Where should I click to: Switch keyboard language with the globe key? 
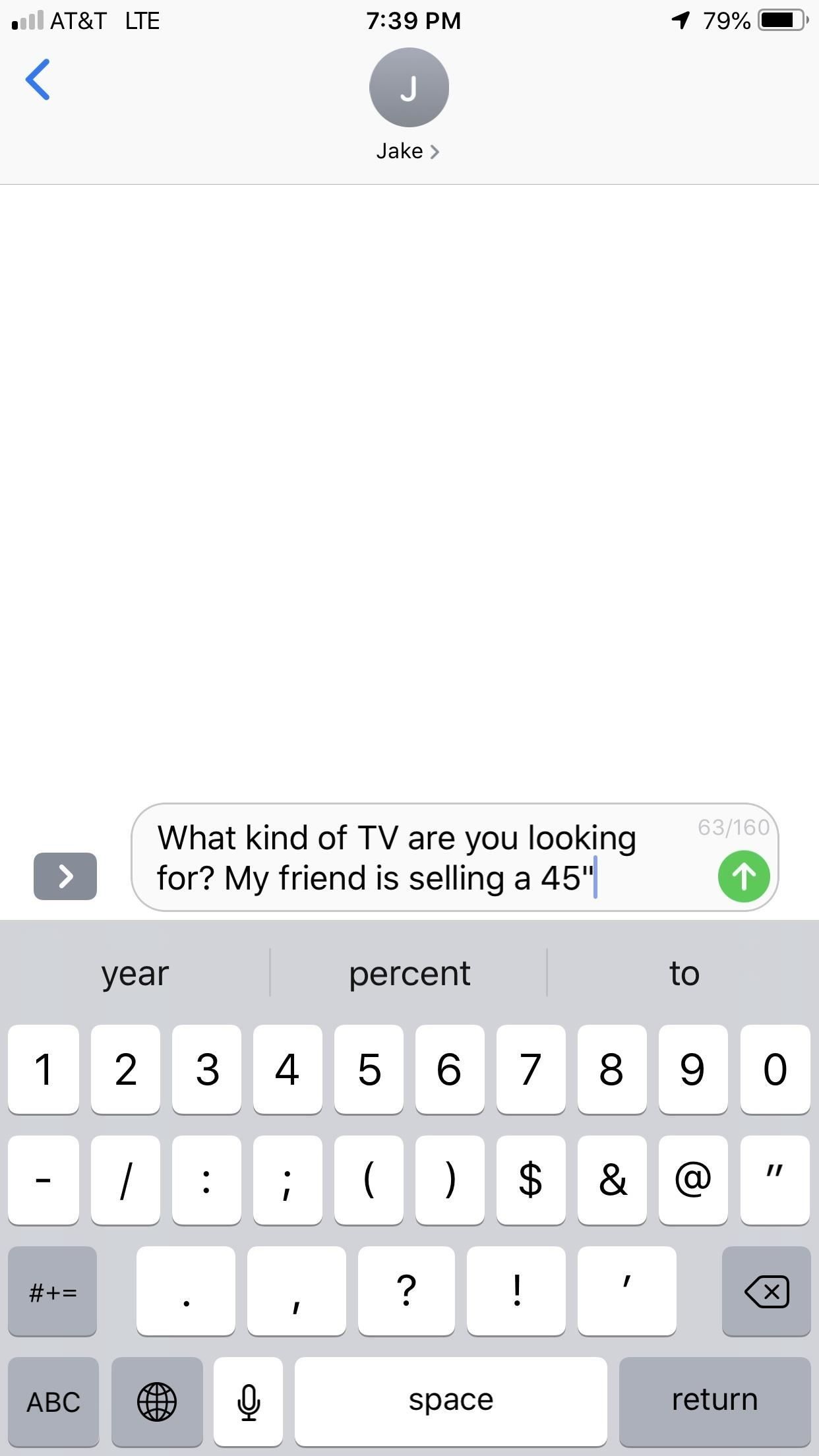tap(157, 1401)
